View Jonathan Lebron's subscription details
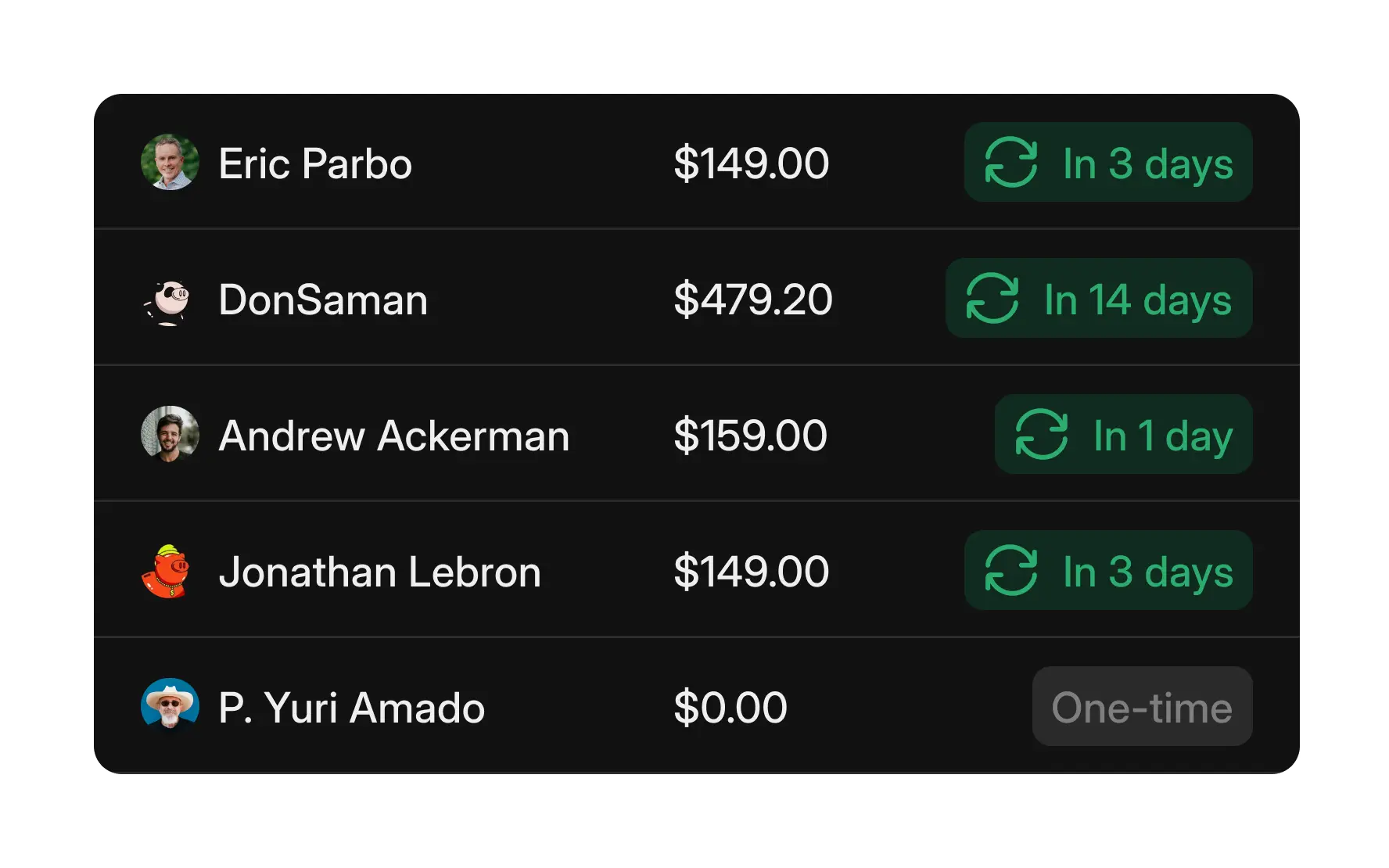 tap(379, 572)
